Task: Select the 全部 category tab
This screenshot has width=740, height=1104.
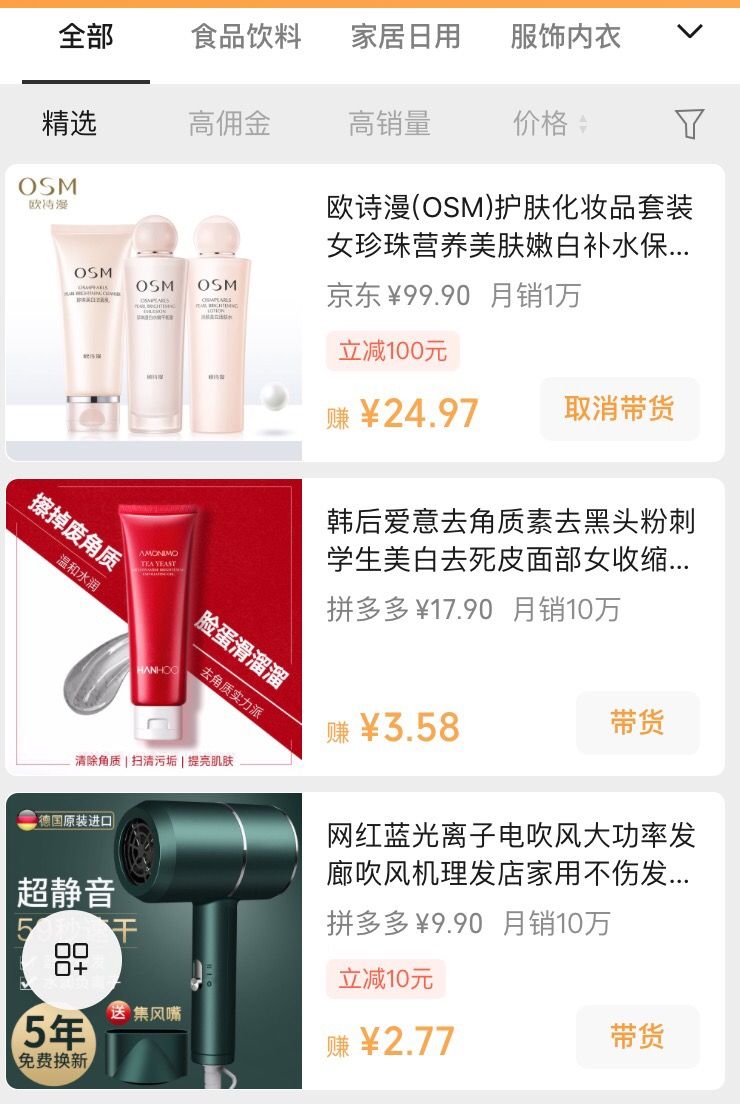Action: click(x=86, y=38)
